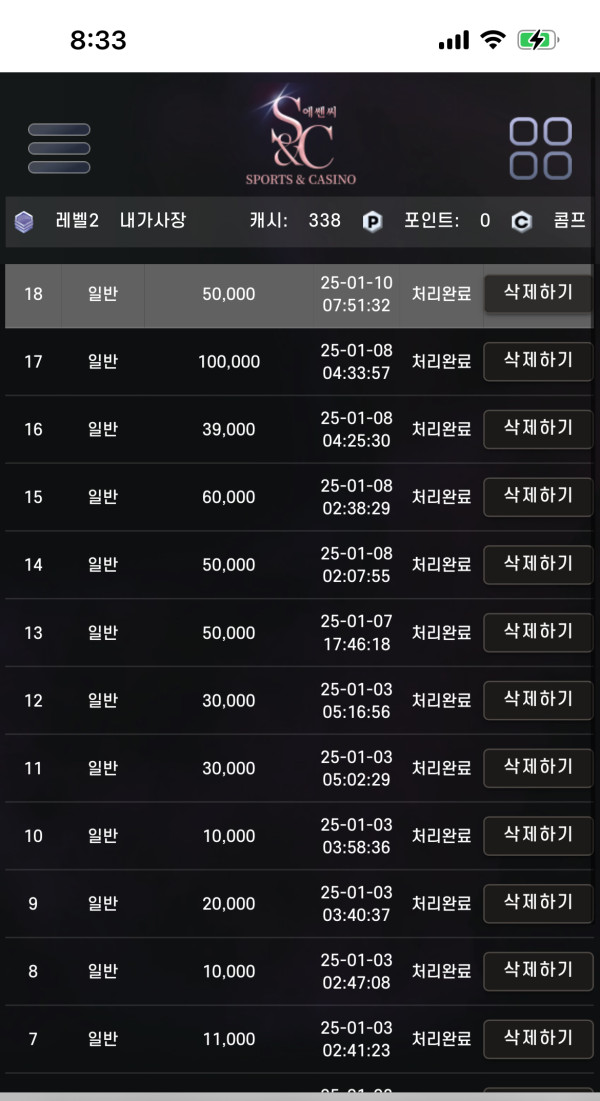The width and height of the screenshot is (600, 1101).
Task: Tap 삭제하기 for entry 18
Action: (x=538, y=294)
